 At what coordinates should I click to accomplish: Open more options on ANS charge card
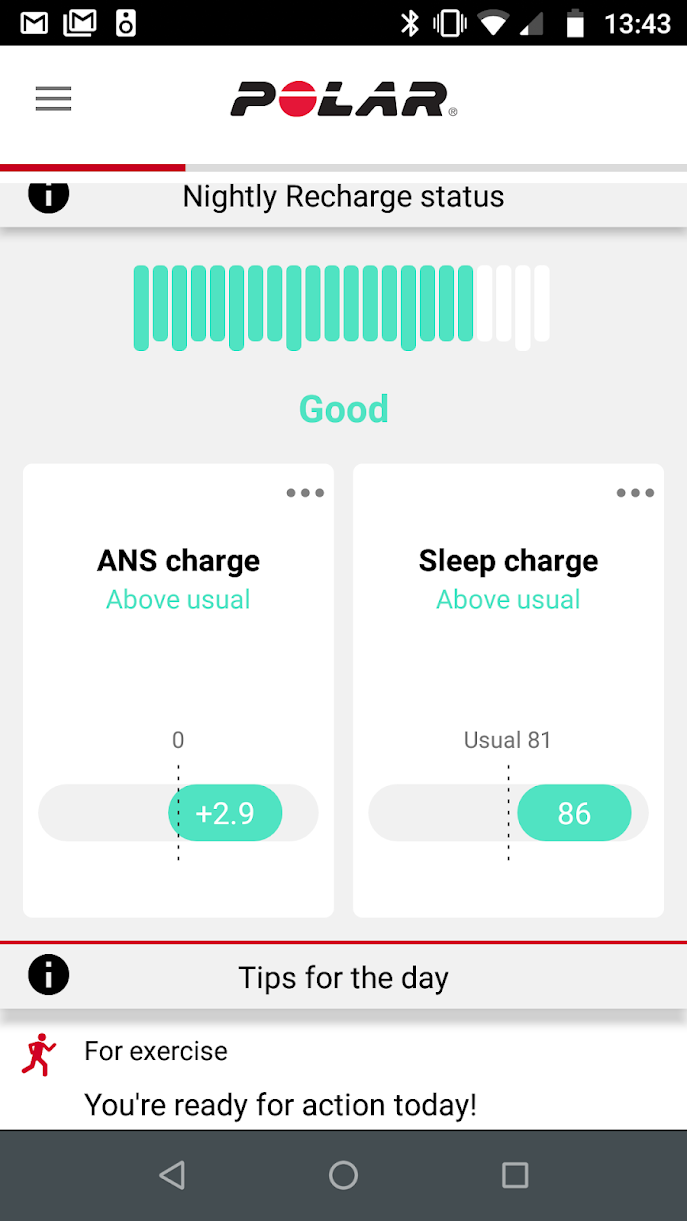[305, 493]
